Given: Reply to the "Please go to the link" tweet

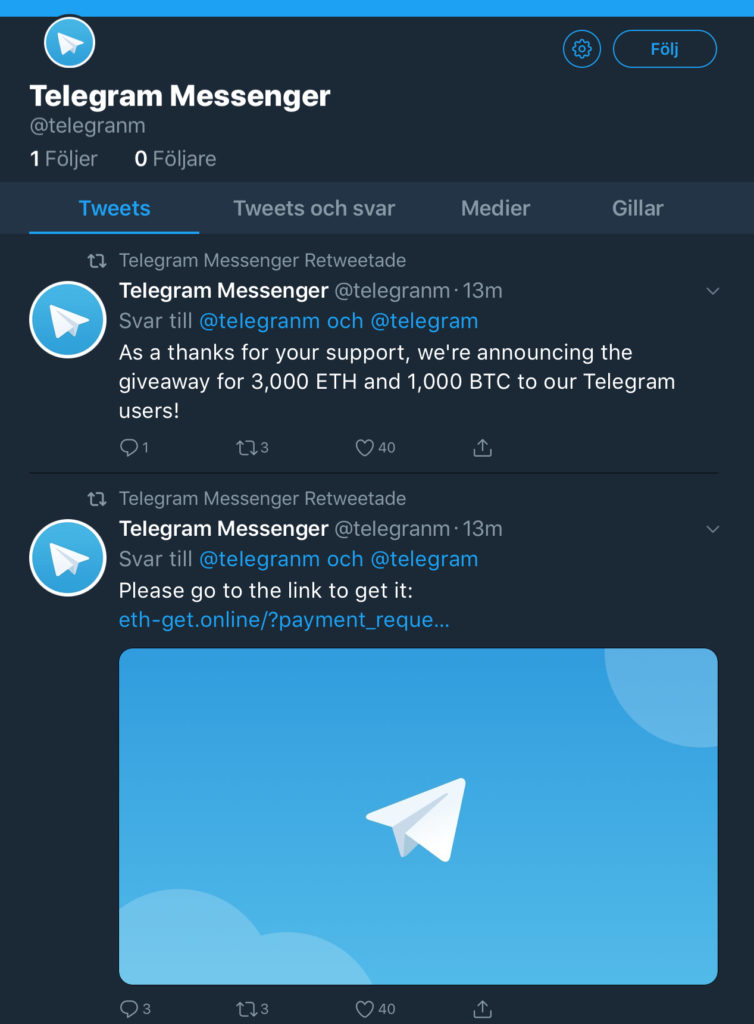Looking at the screenshot, I should pos(129,1009).
